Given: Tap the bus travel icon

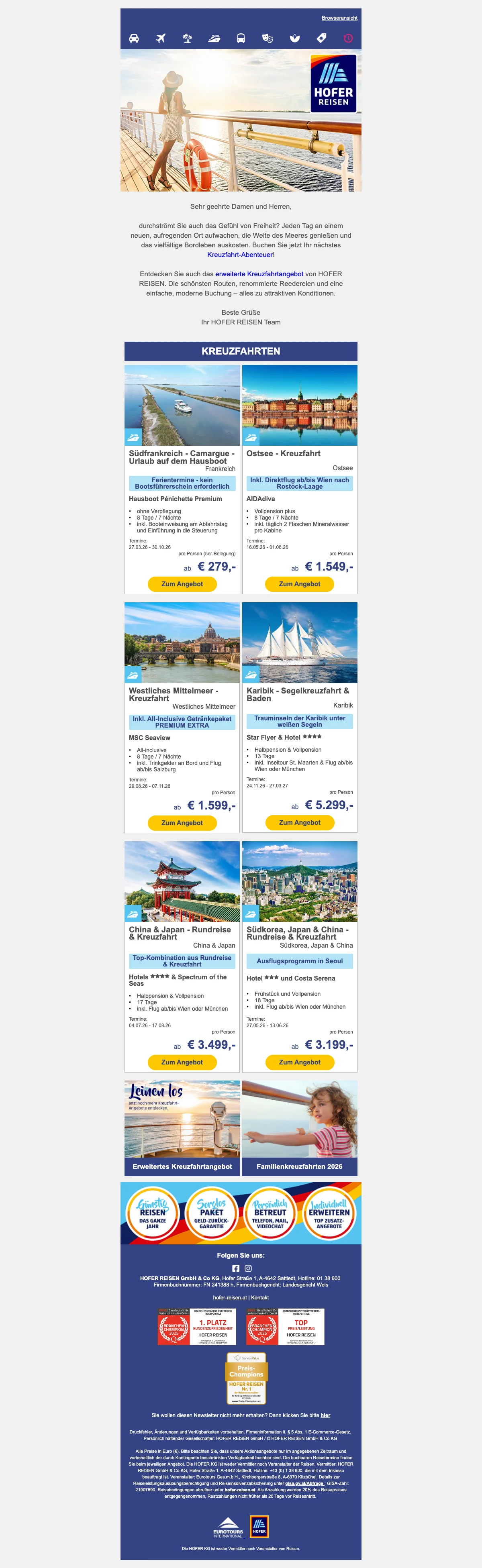Looking at the screenshot, I should point(241,39).
